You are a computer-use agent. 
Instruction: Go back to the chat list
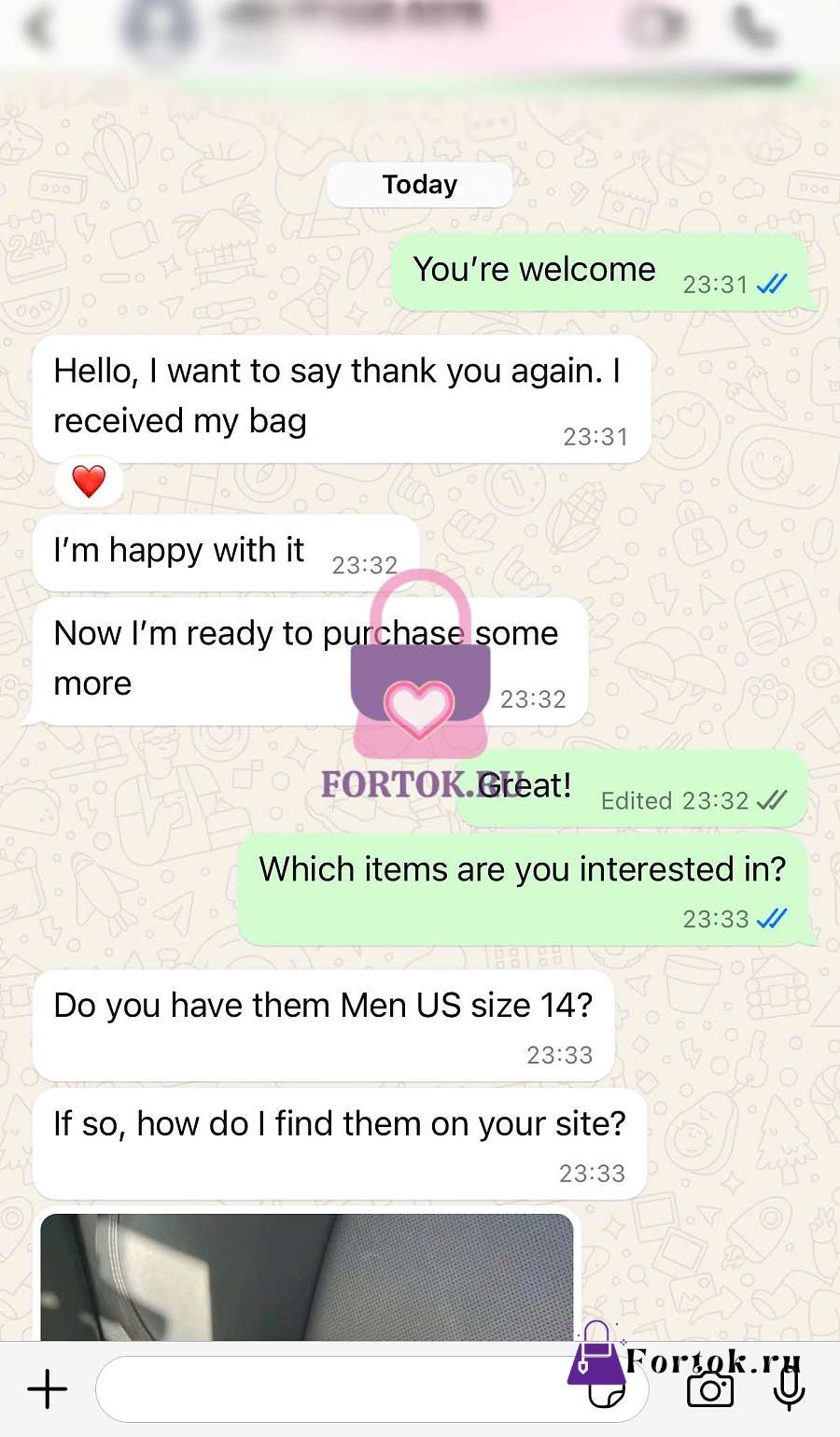[x=37, y=29]
